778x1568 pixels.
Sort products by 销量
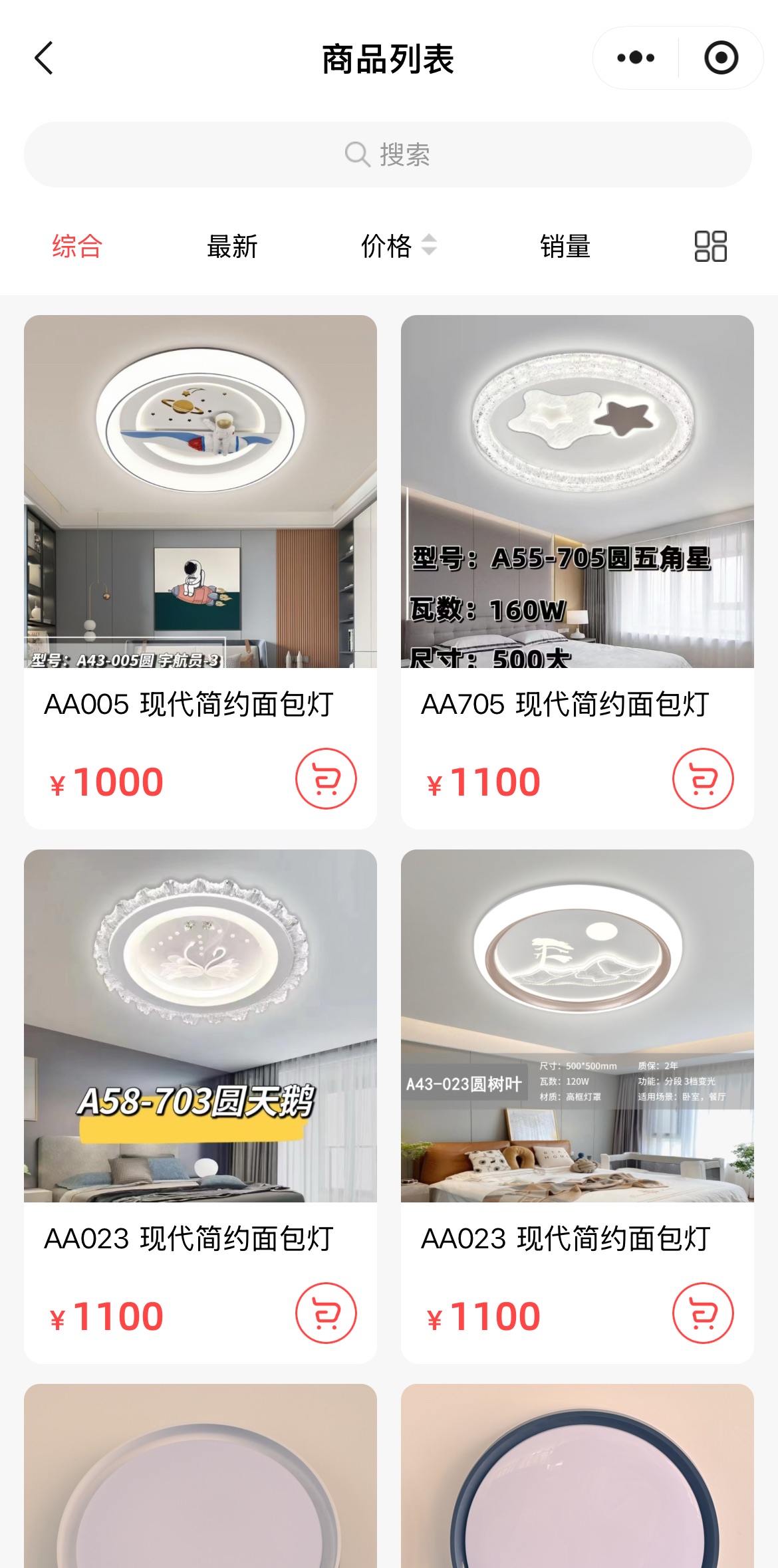tap(565, 247)
